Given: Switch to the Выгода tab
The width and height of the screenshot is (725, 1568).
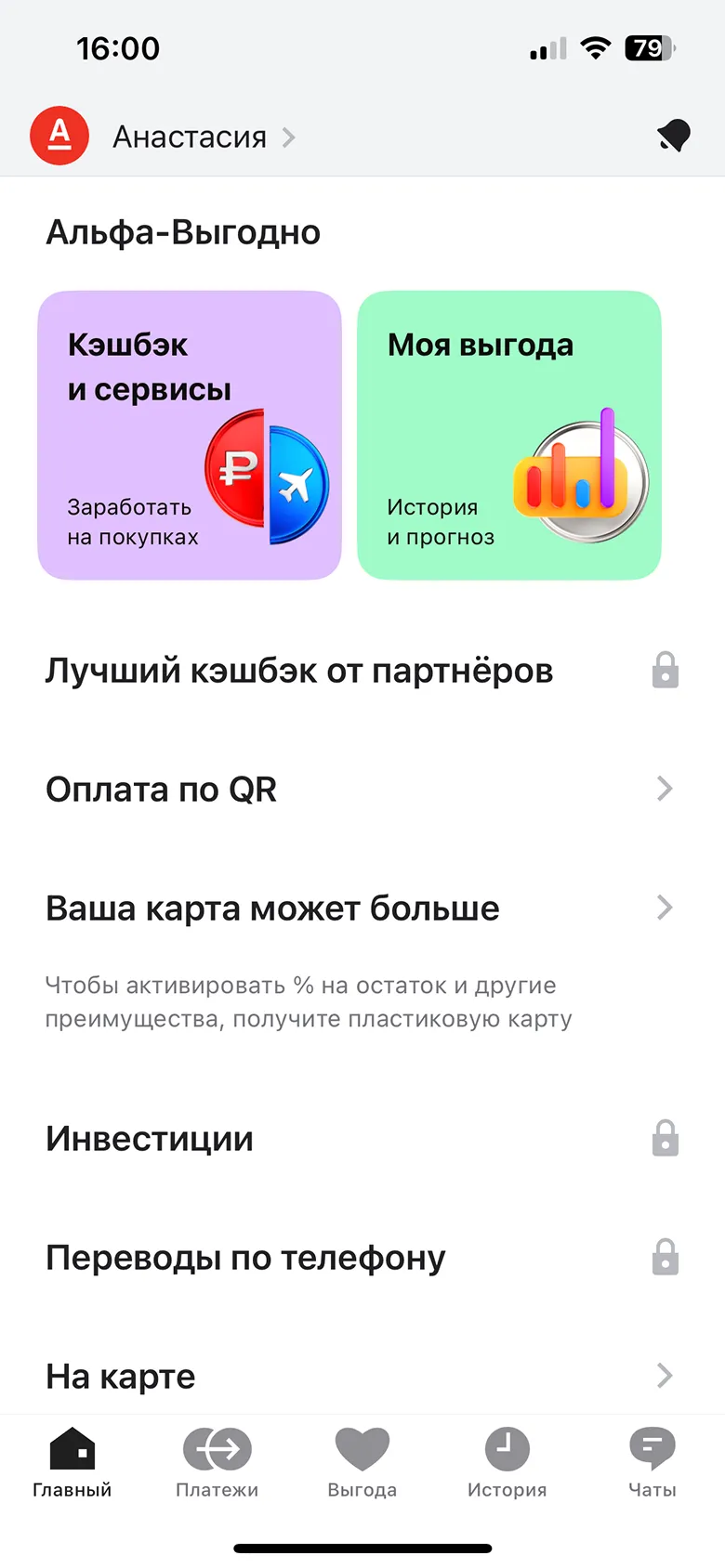Looking at the screenshot, I should [362, 1463].
